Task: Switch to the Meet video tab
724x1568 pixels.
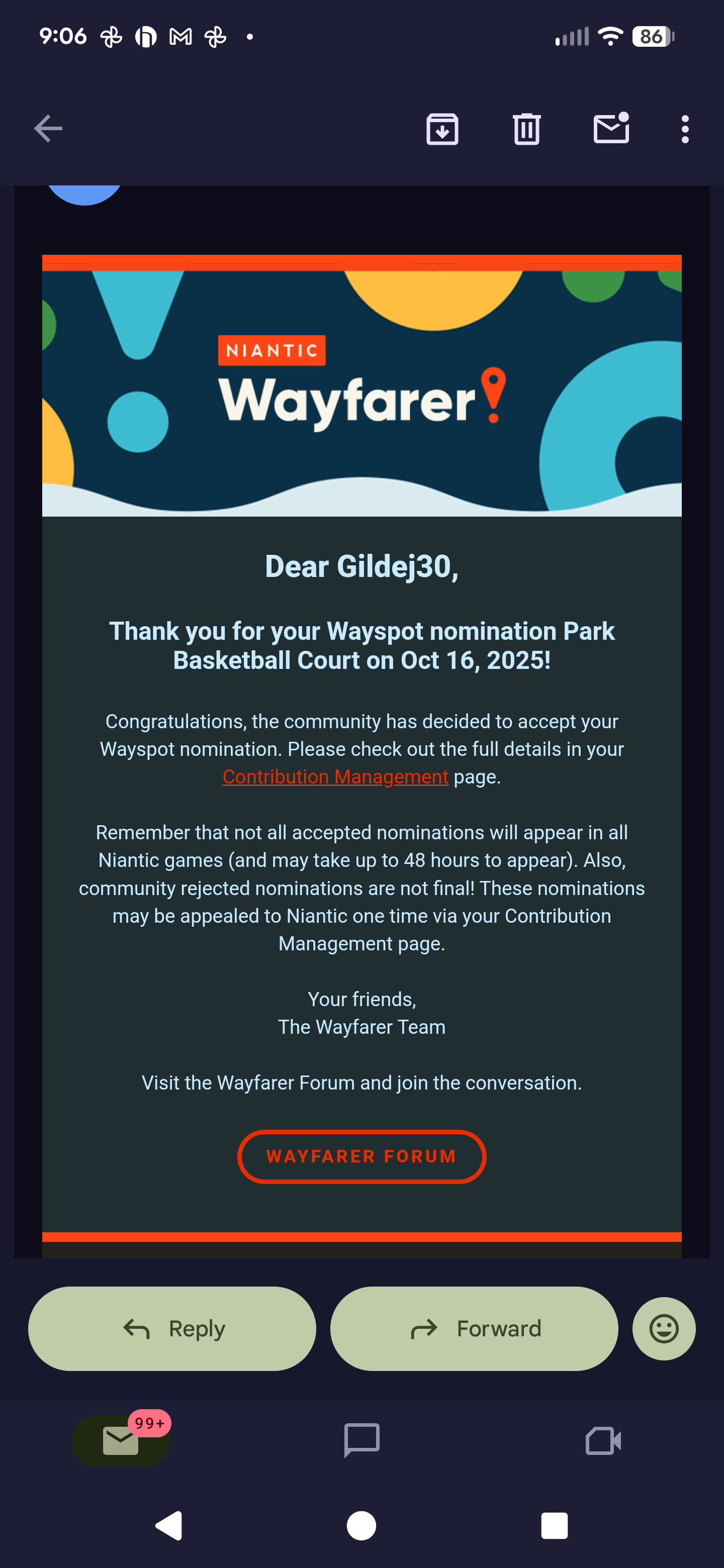Action: pyautogui.click(x=603, y=1441)
